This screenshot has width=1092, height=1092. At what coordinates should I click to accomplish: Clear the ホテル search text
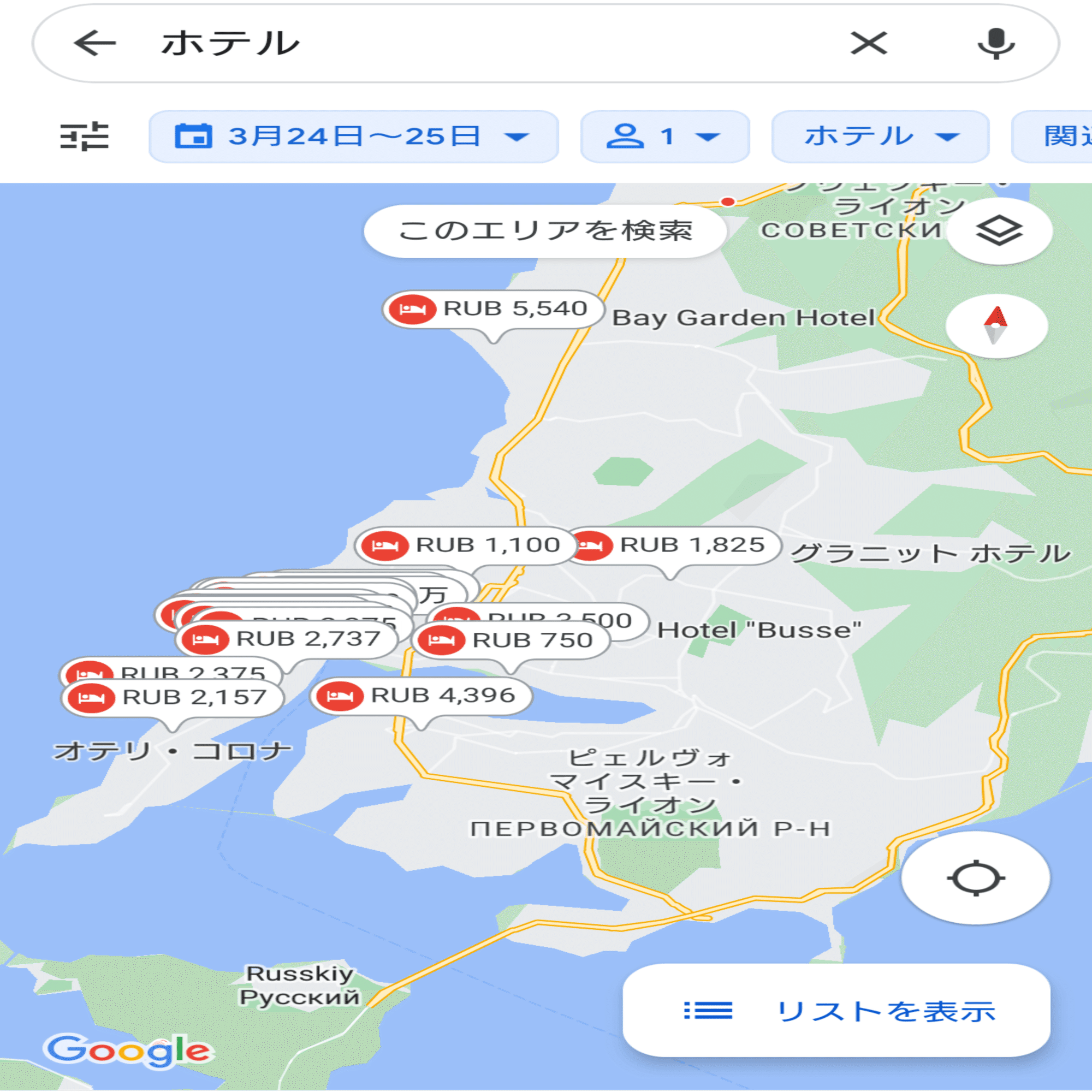coord(869,44)
